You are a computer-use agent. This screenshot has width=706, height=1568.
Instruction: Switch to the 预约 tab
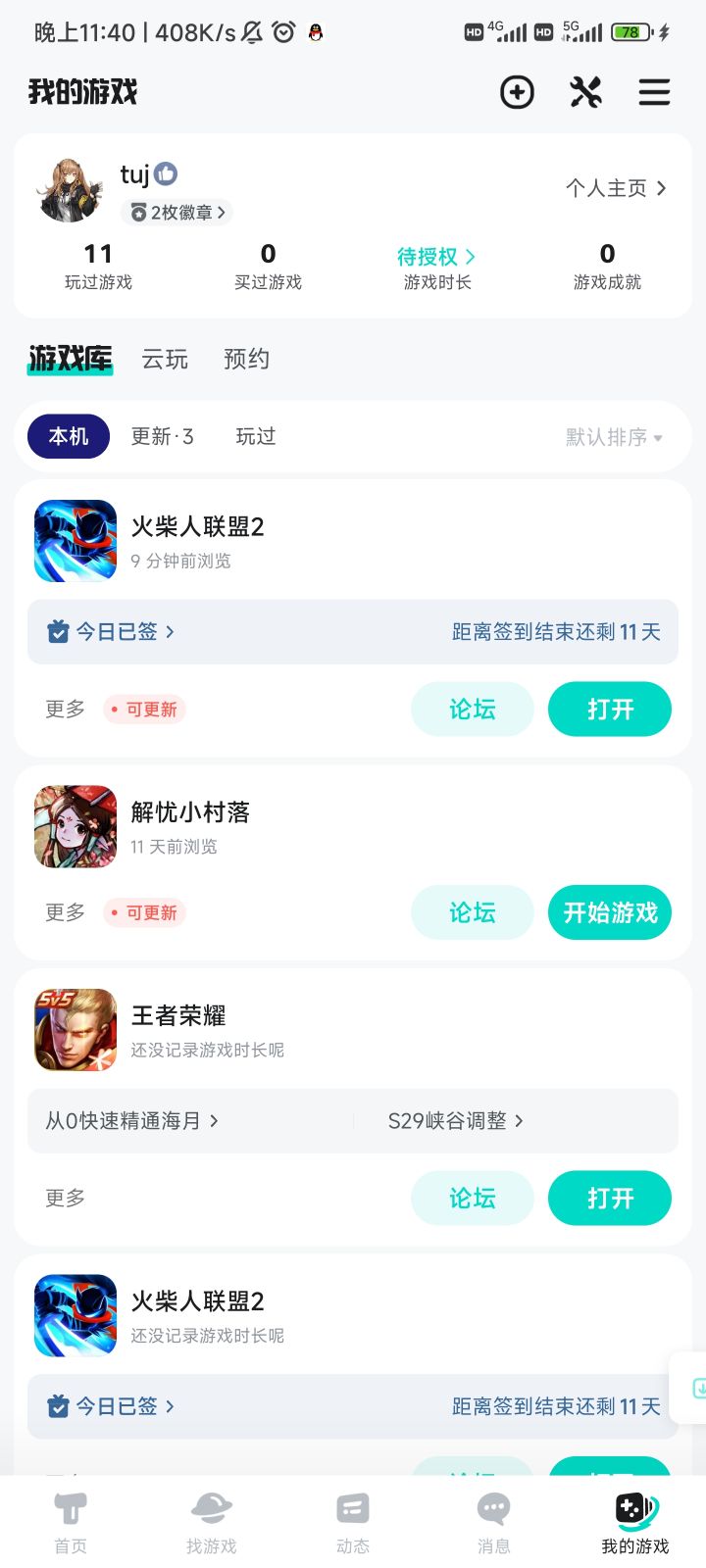[x=246, y=360]
